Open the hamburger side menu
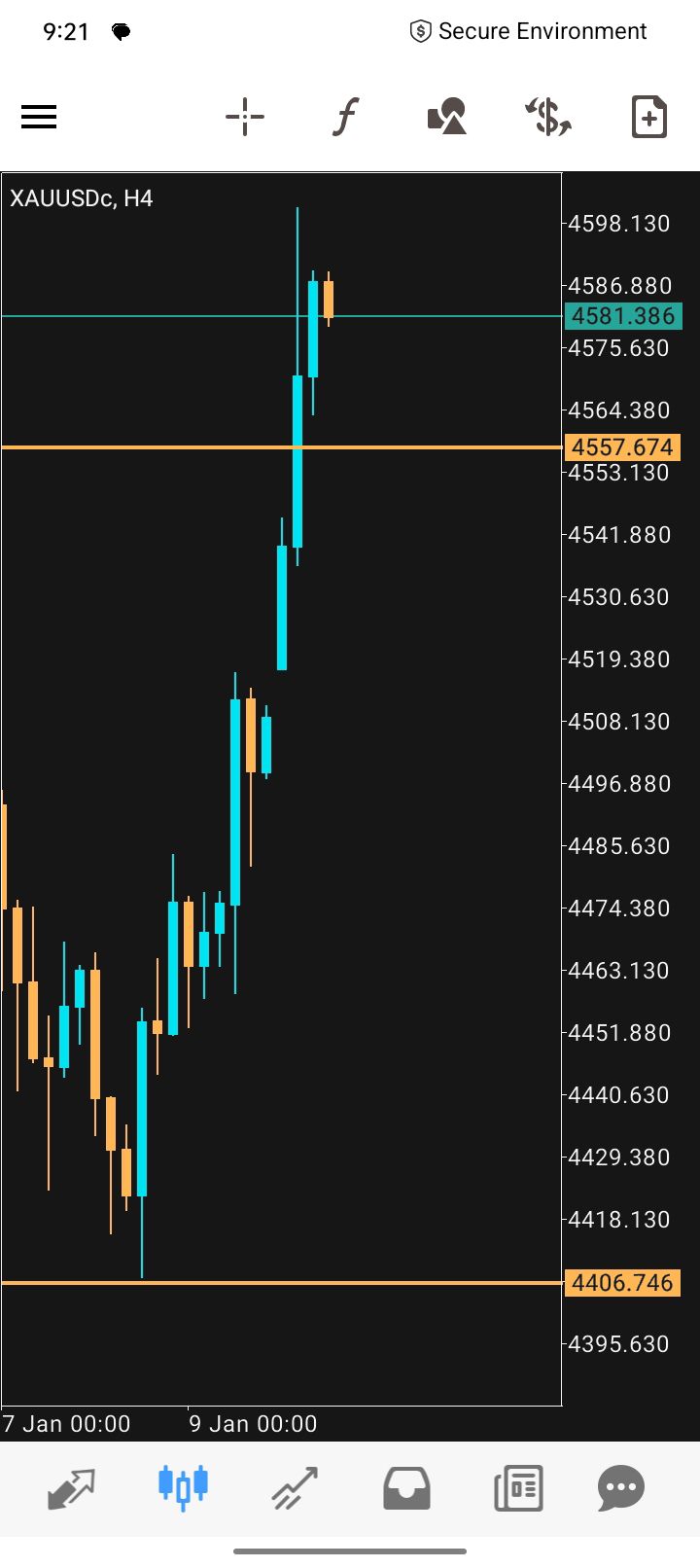 pos(39,118)
